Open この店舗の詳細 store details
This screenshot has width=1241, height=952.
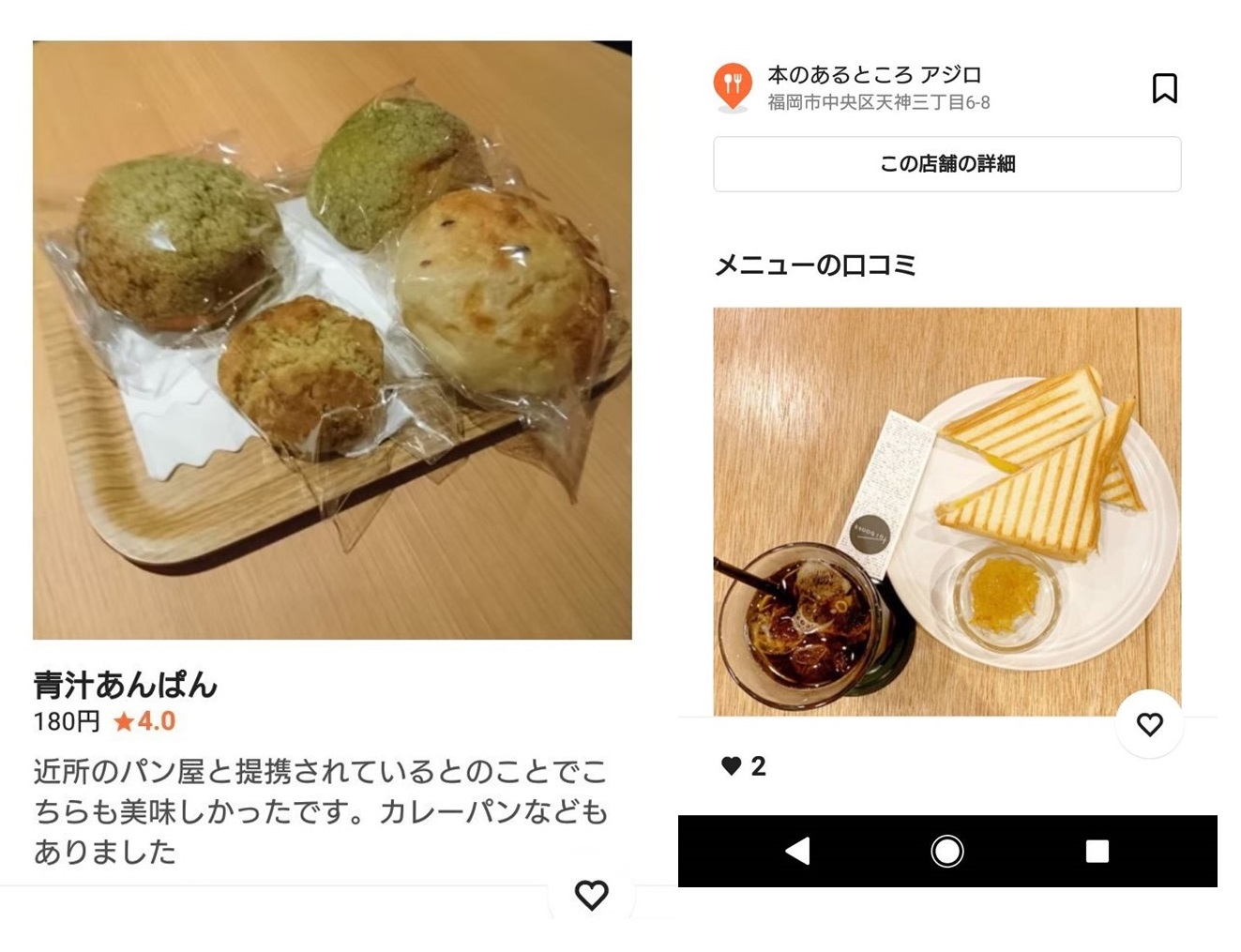click(x=946, y=164)
